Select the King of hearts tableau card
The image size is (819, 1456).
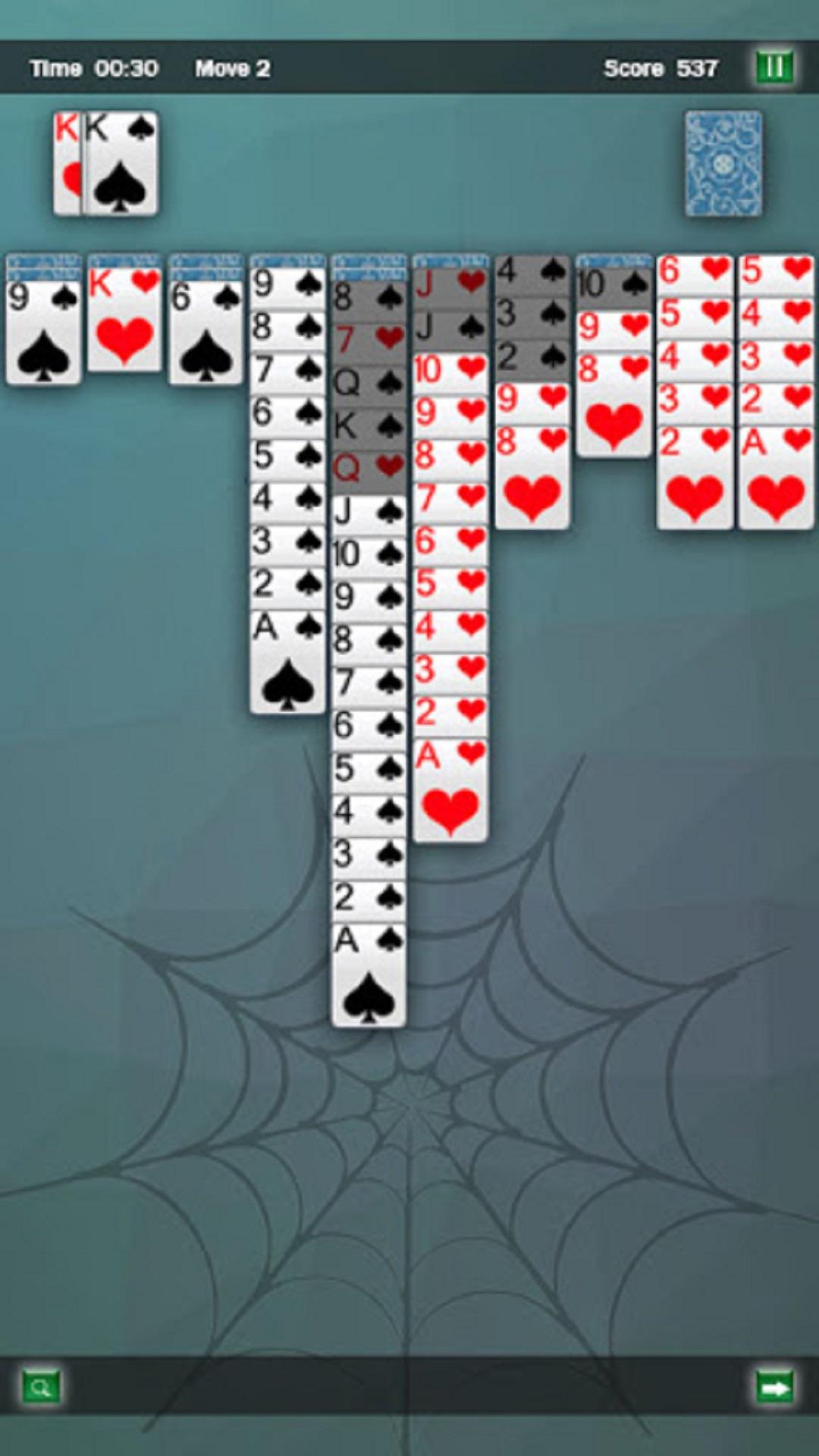coord(124,319)
